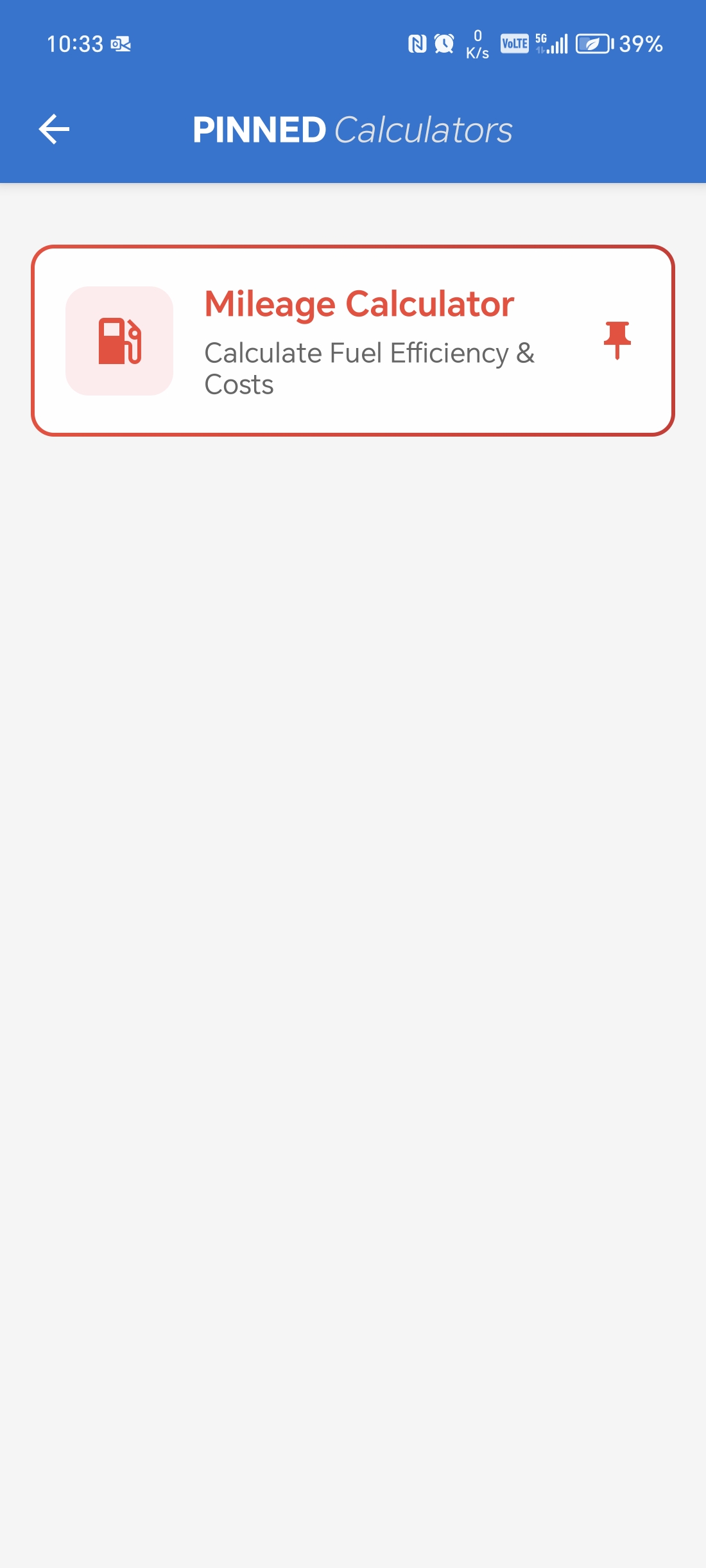The height and width of the screenshot is (1568, 706).
Task: Go back using the top arrow
Action: click(54, 129)
